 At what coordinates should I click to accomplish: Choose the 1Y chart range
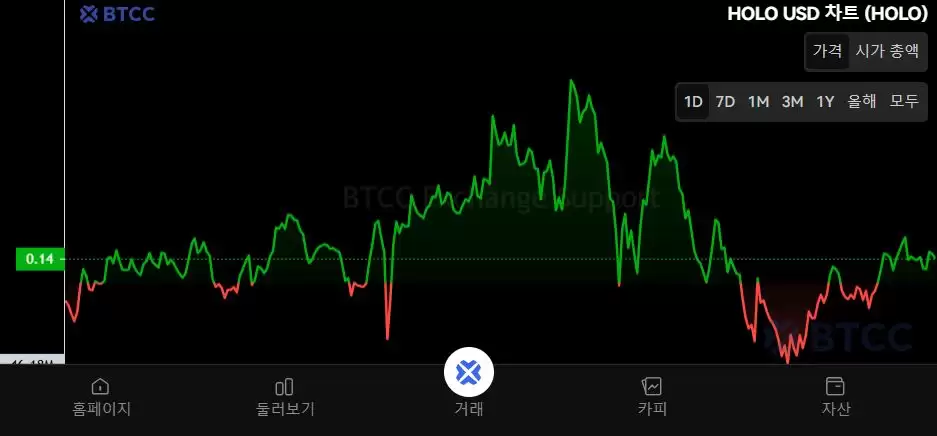(825, 101)
